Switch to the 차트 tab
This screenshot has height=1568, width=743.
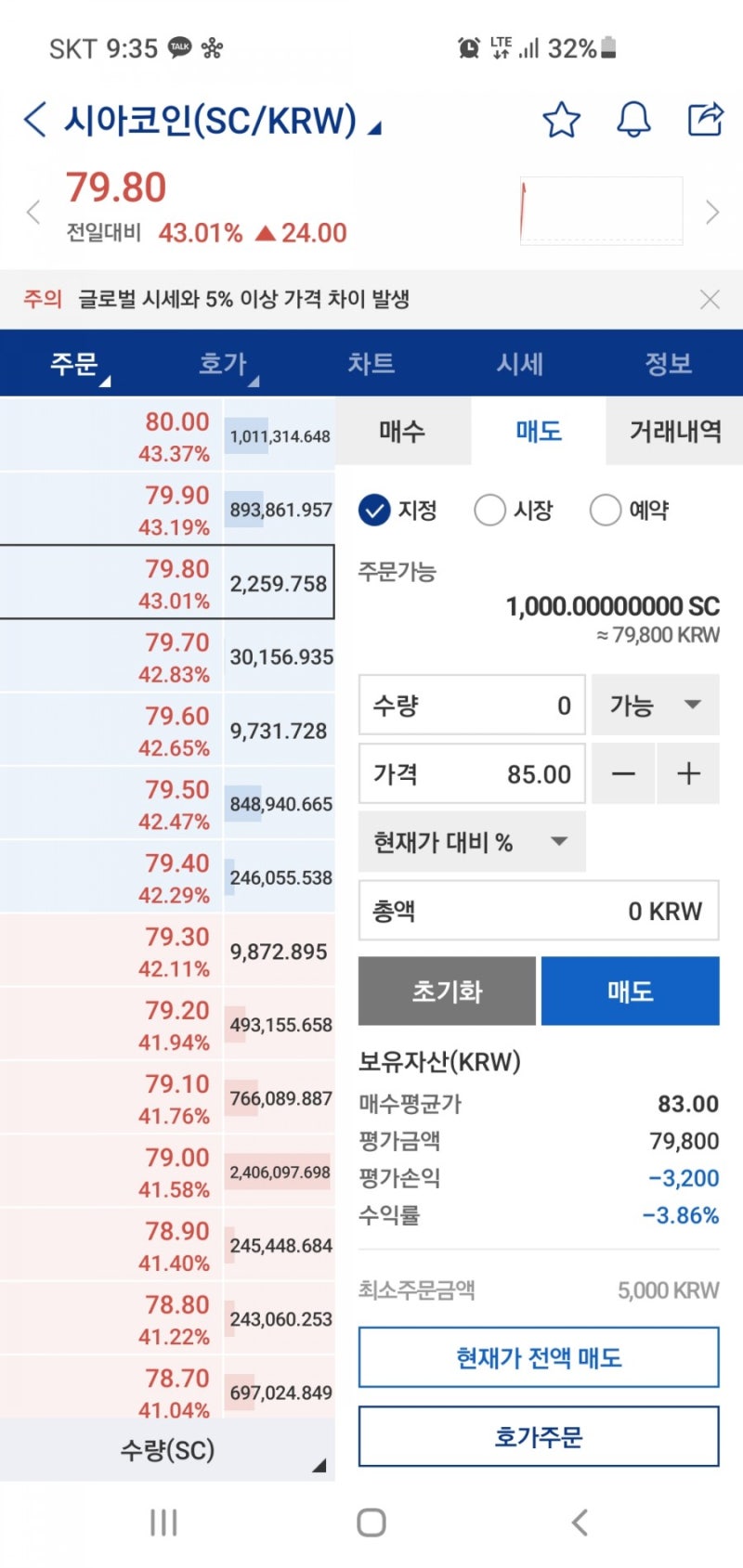[372, 364]
